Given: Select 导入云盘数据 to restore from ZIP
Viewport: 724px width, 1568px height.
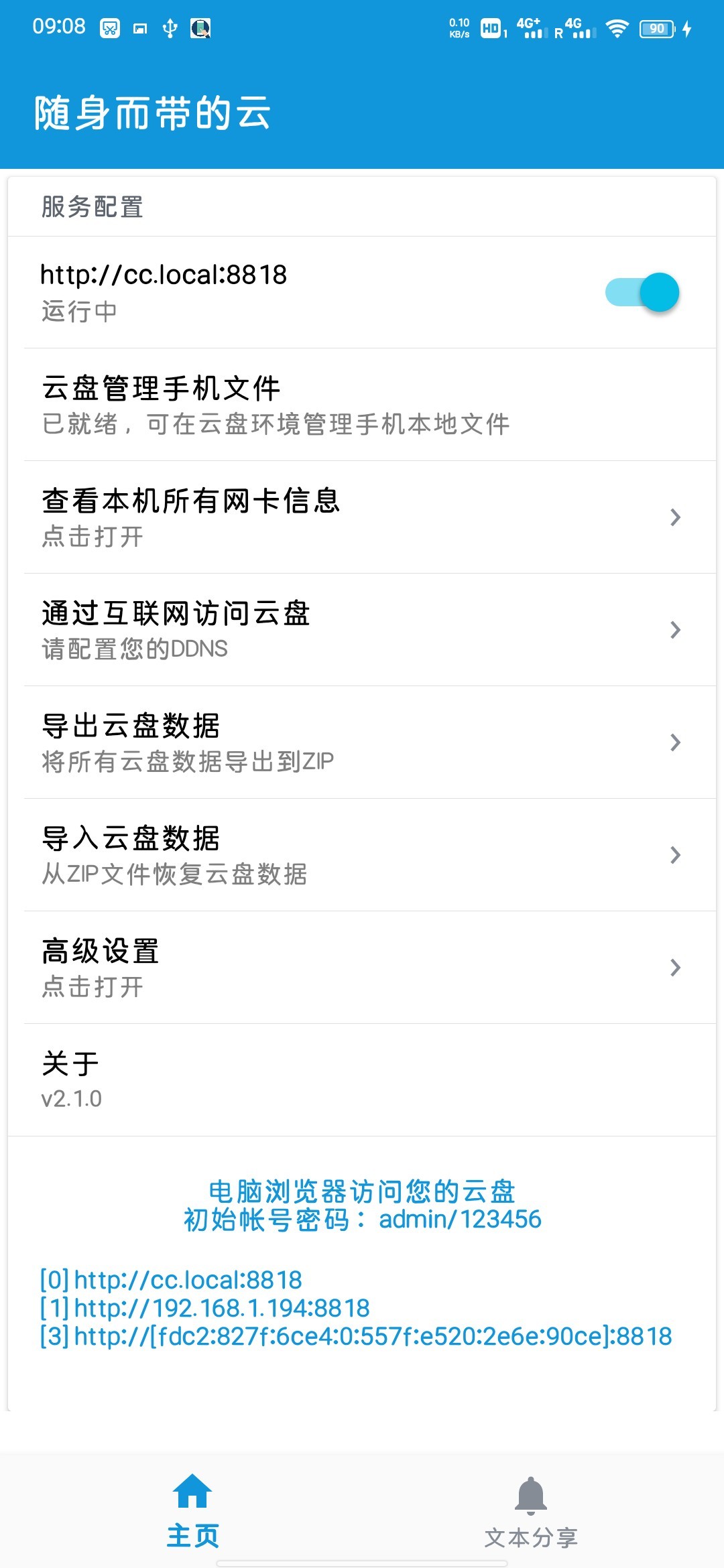Looking at the screenshot, I should (362, 855).
